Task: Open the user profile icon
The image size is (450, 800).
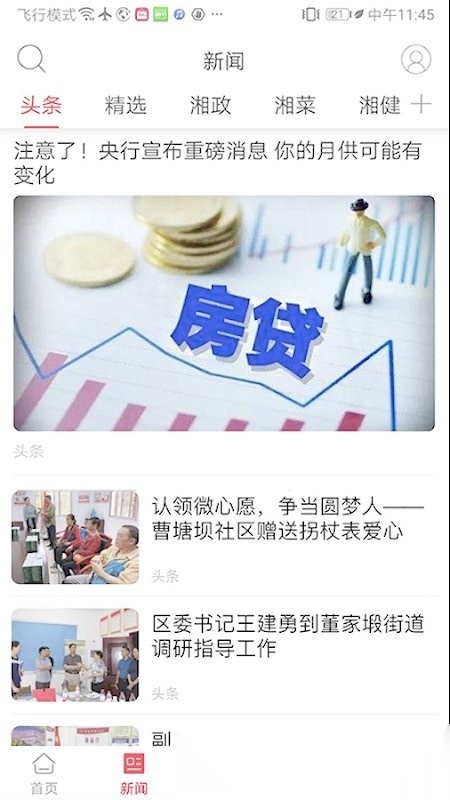Action: [x=416, y=60]
